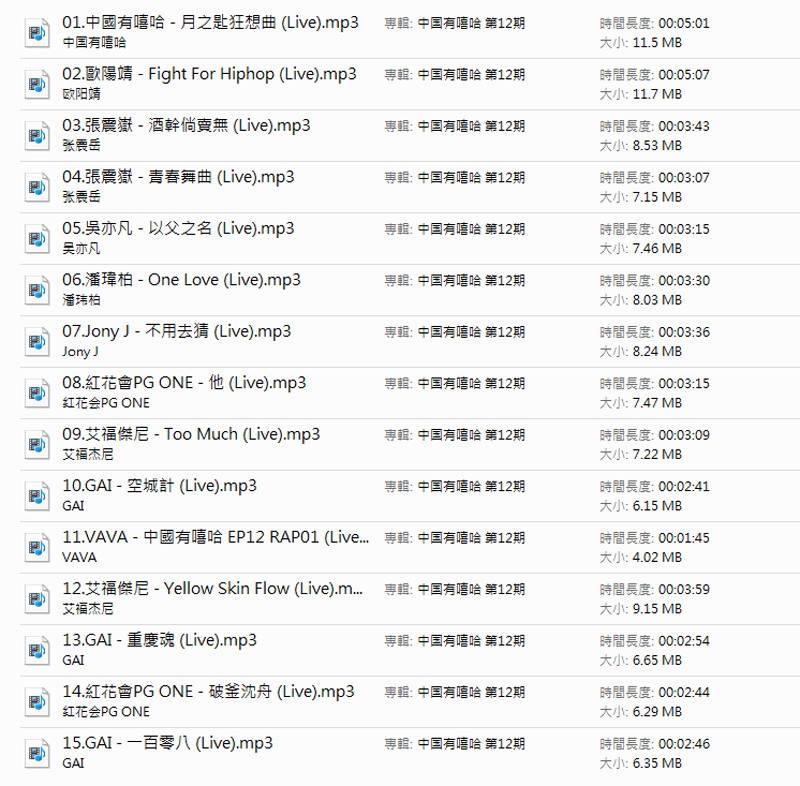
Task: Open 05.吳亦凡 - 以父之名 (Live).mp3
Action: tap(178, 229)
